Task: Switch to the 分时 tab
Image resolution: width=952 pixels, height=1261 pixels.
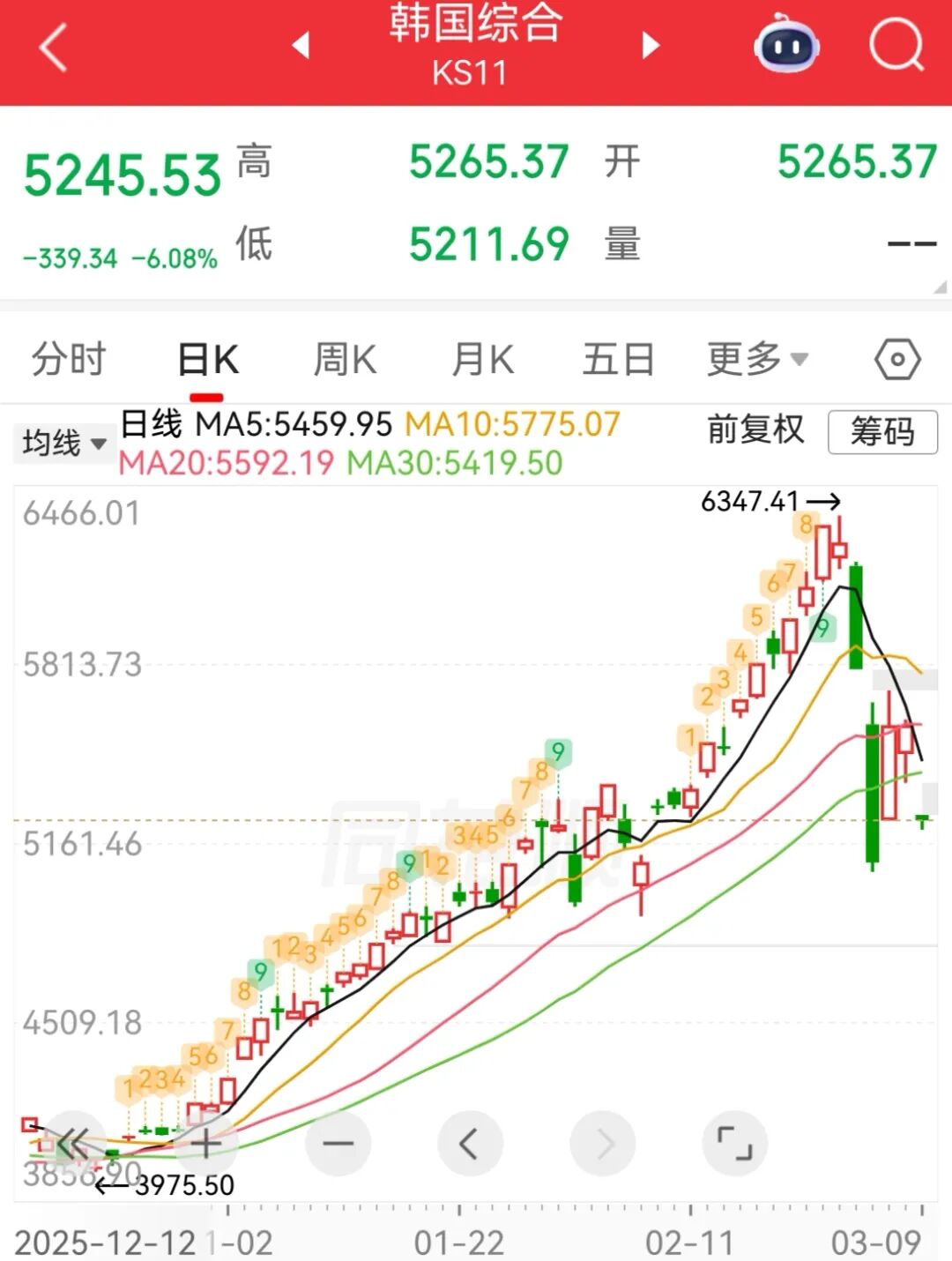Action: coord(69,360)
